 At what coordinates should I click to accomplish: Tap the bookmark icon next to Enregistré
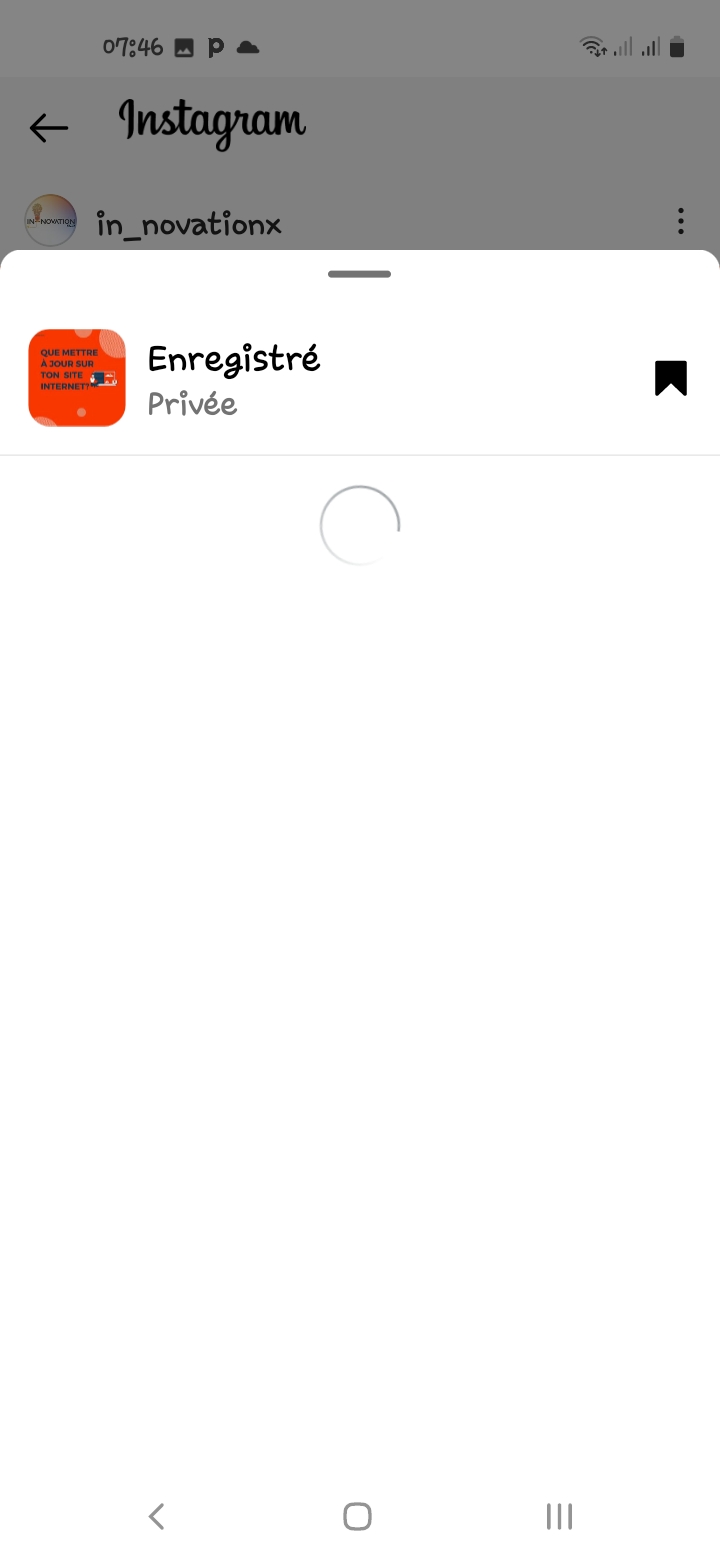click(x=671, y=378)
